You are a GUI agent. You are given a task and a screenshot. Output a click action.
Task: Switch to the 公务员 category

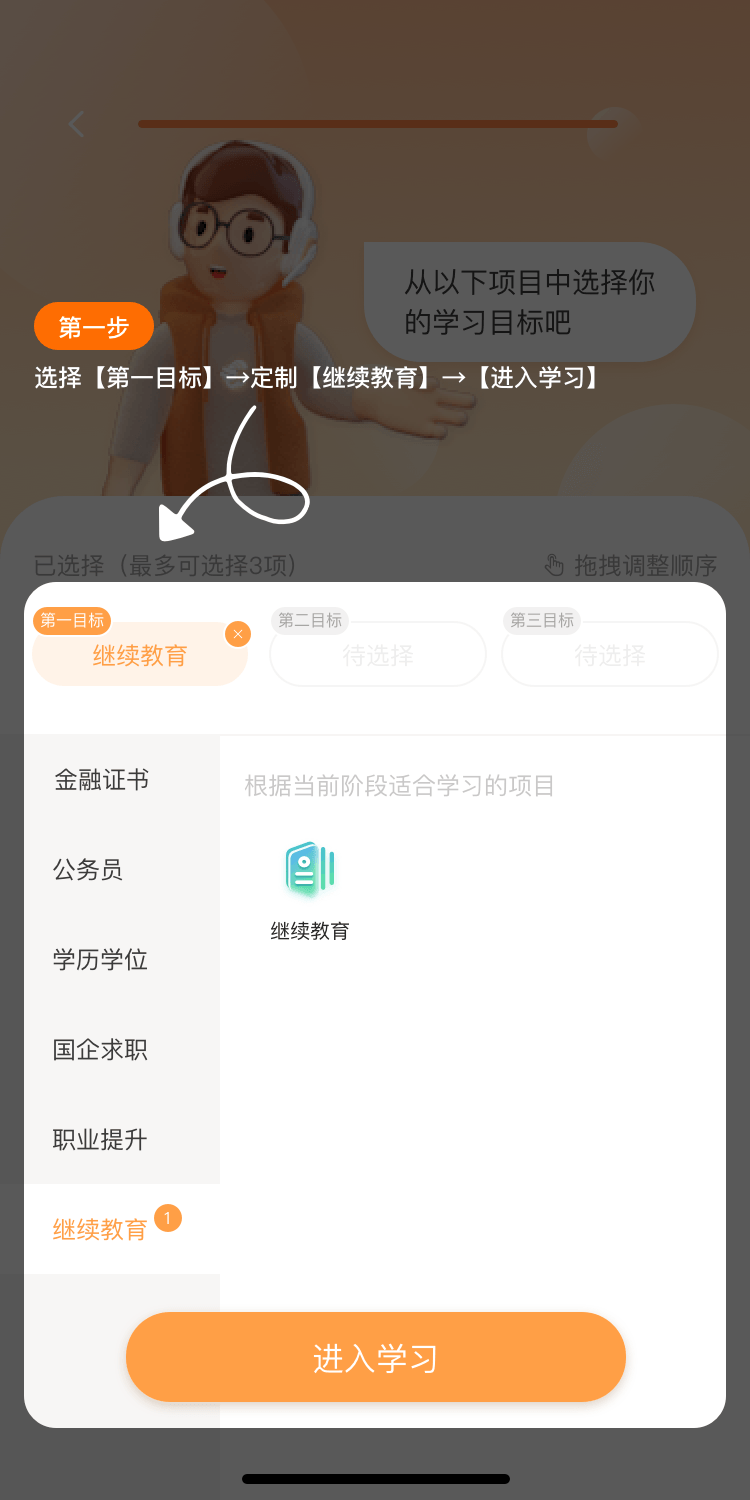click(x=88, y=870)
